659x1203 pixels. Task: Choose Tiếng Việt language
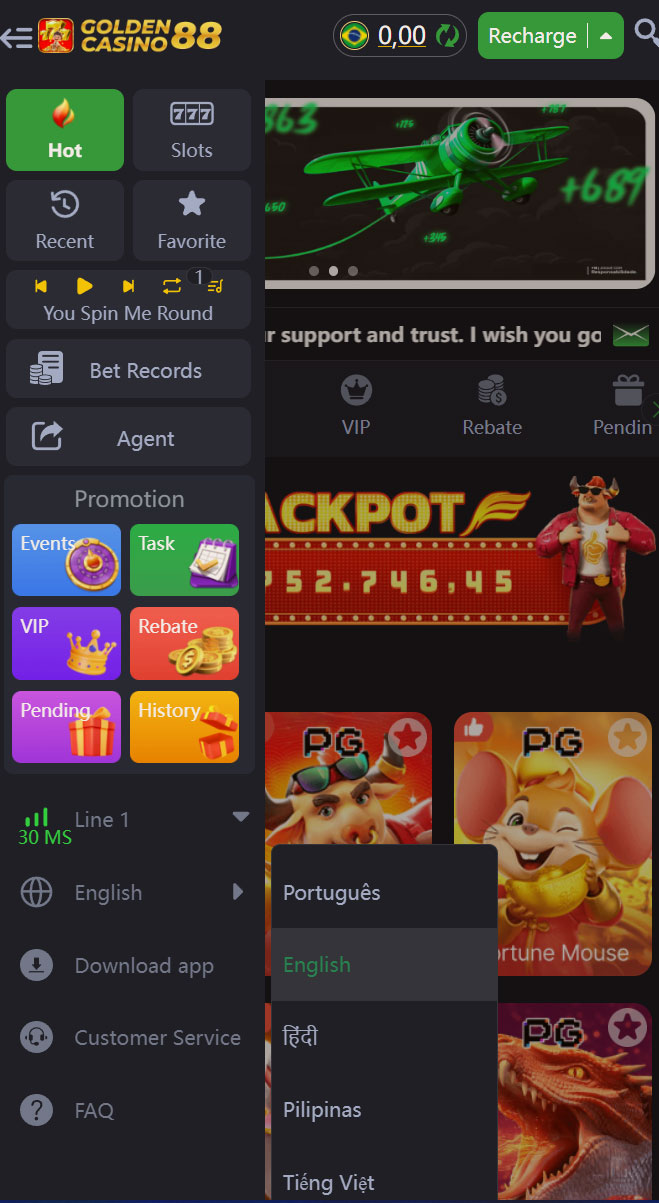click(x=329, y=1183)
